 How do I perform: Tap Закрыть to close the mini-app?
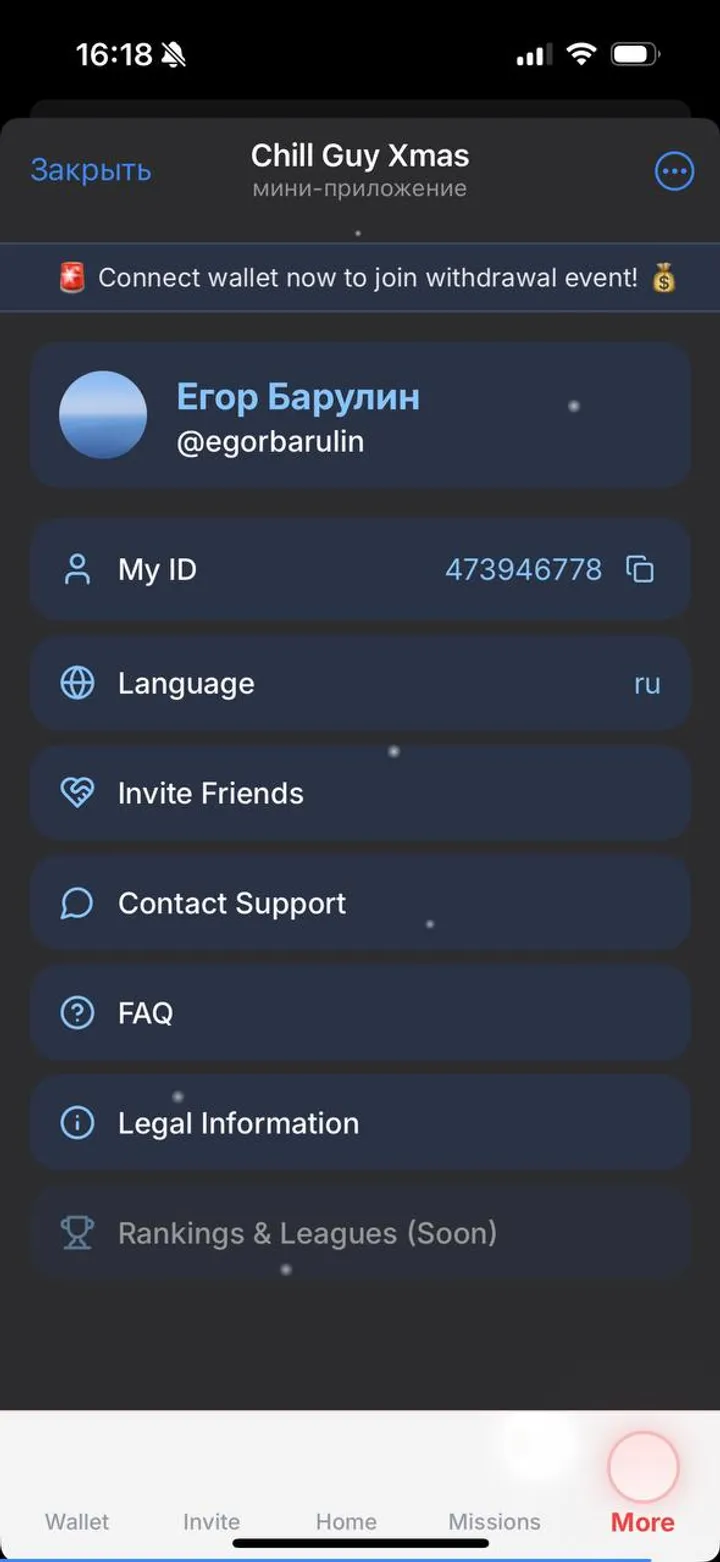pos(91,170)
